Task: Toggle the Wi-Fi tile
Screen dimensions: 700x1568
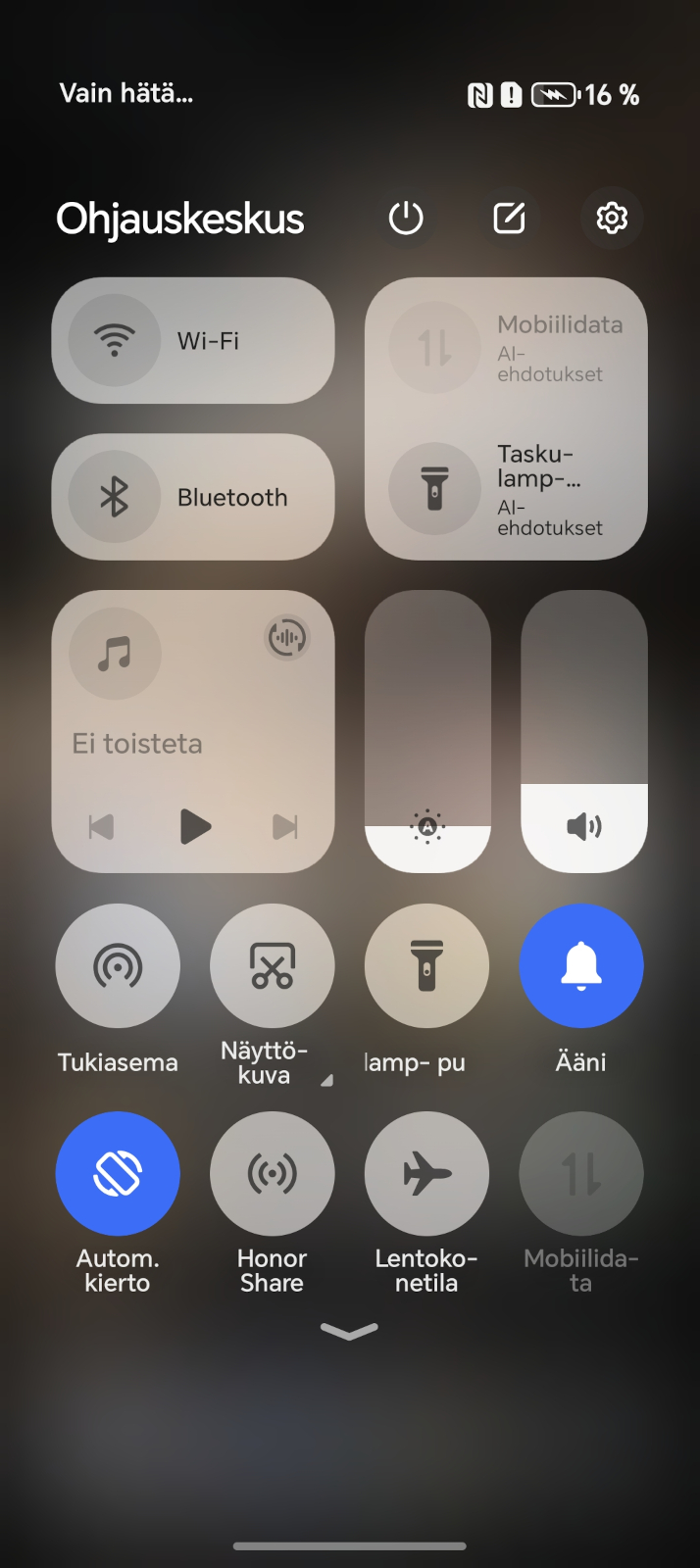Action: 193,340
